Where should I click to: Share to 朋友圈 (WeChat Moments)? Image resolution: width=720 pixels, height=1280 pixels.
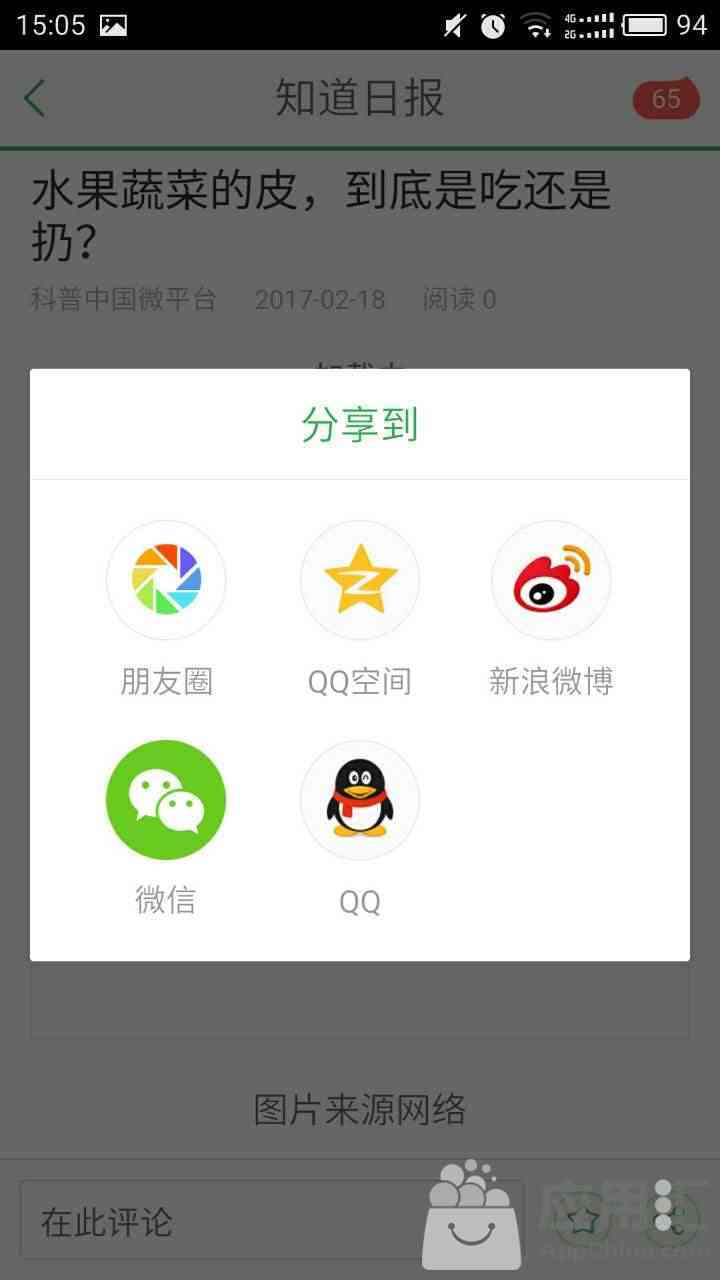tap(166, 580)
